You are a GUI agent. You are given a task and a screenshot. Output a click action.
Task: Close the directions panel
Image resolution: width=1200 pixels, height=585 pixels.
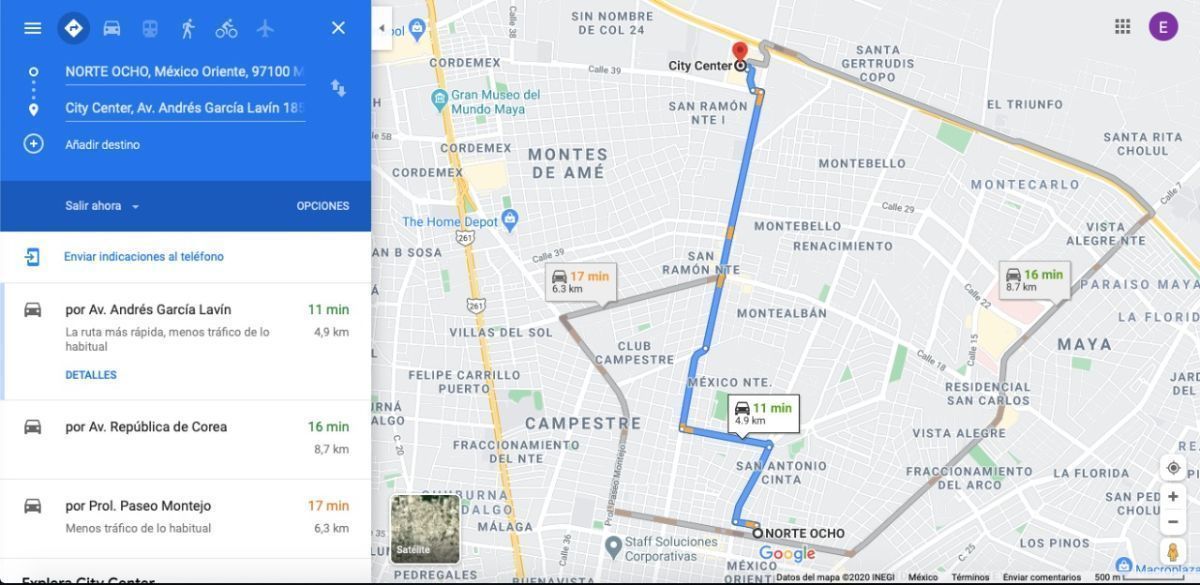338,28
